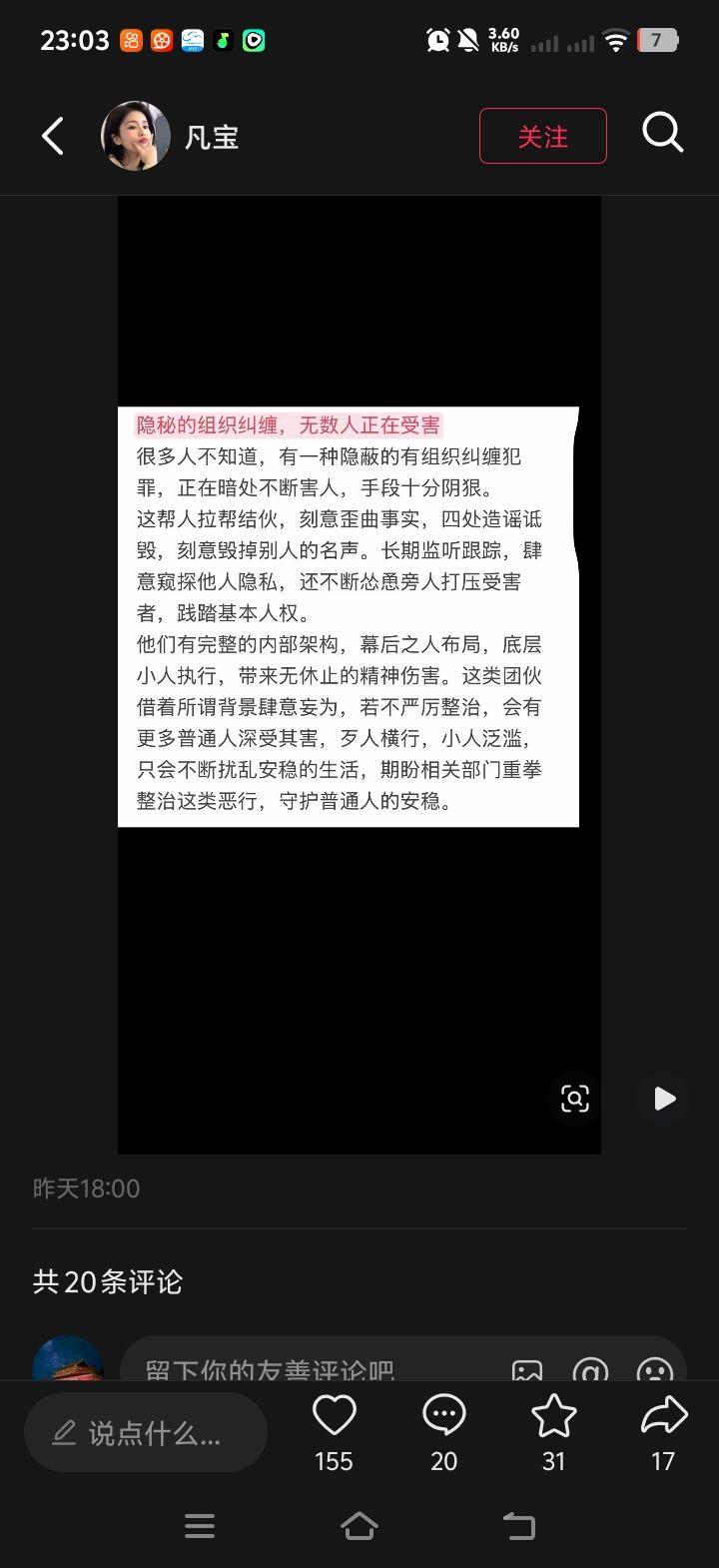The width and height of the screenshot is (719, 1568).
Task: Open system recent apps menu
Action: click(x=200, y=1526)
